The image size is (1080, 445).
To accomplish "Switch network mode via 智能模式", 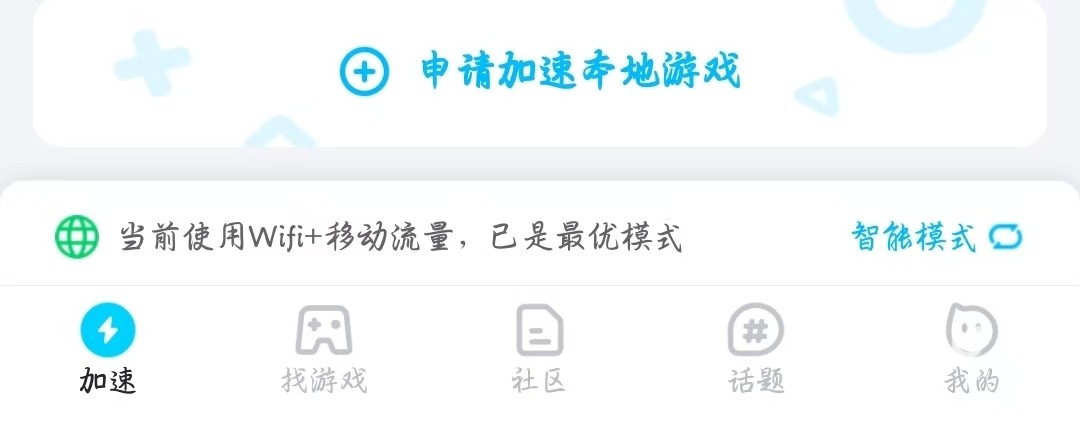I will (936, 237).
